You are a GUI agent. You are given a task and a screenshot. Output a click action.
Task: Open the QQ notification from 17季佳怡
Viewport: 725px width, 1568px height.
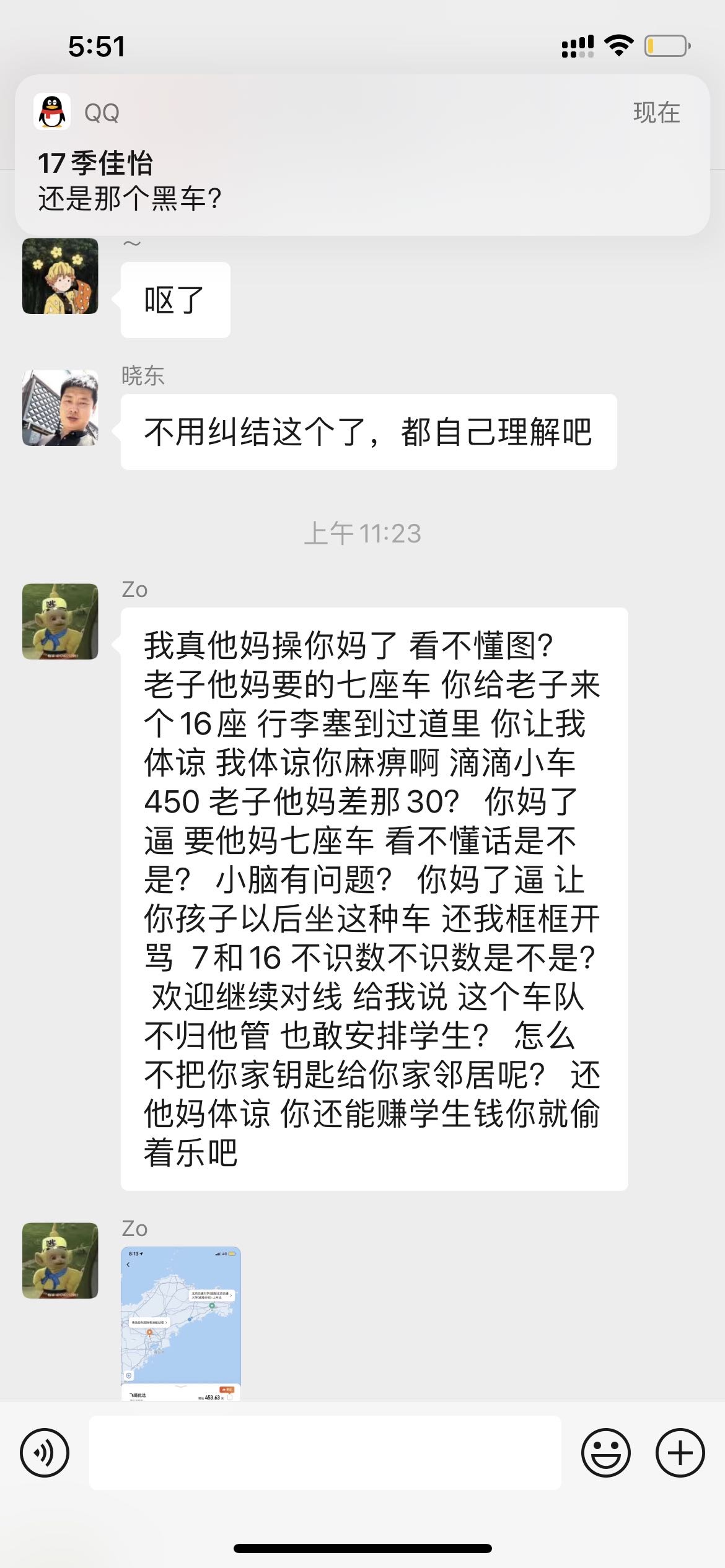(x=362, y=155)
